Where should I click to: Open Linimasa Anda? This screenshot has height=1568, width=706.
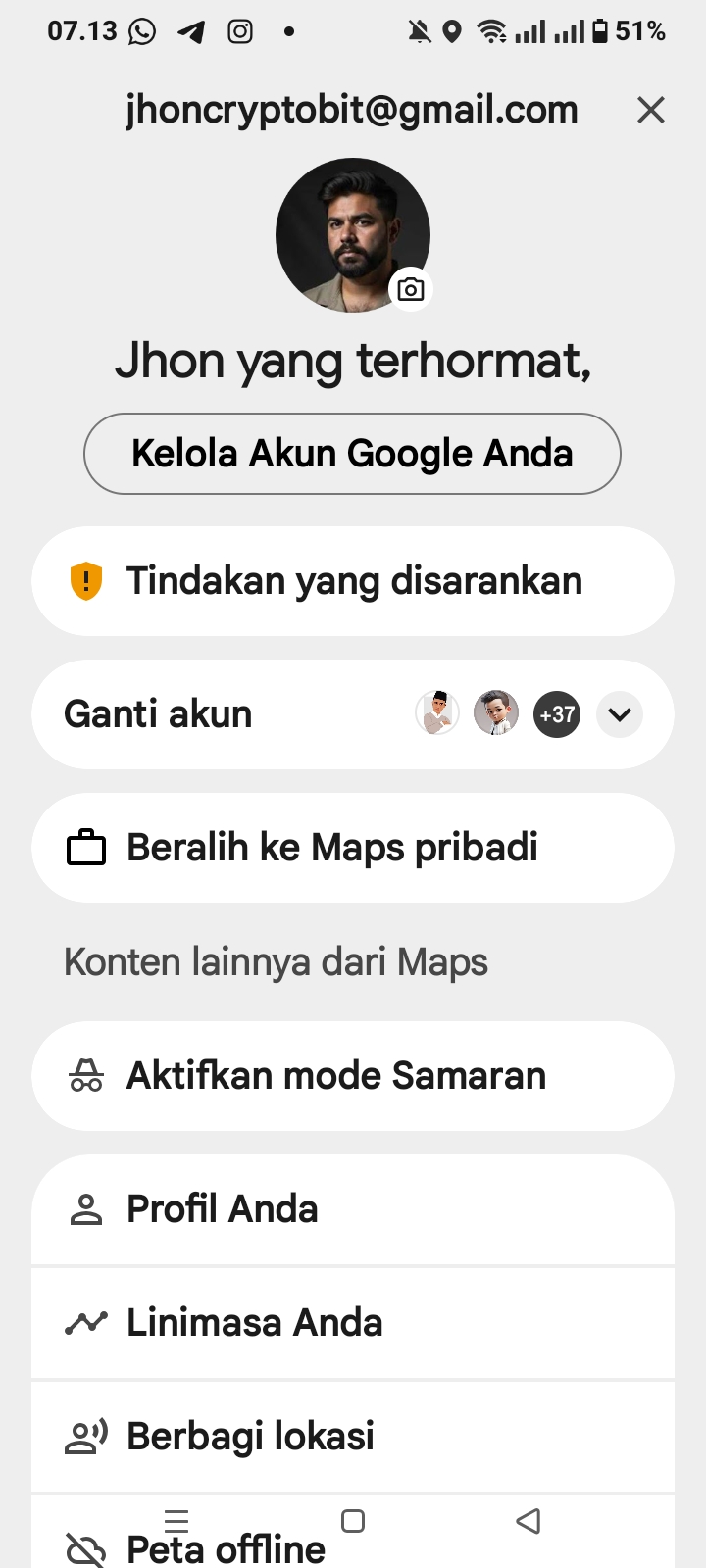click(352, 1323)
